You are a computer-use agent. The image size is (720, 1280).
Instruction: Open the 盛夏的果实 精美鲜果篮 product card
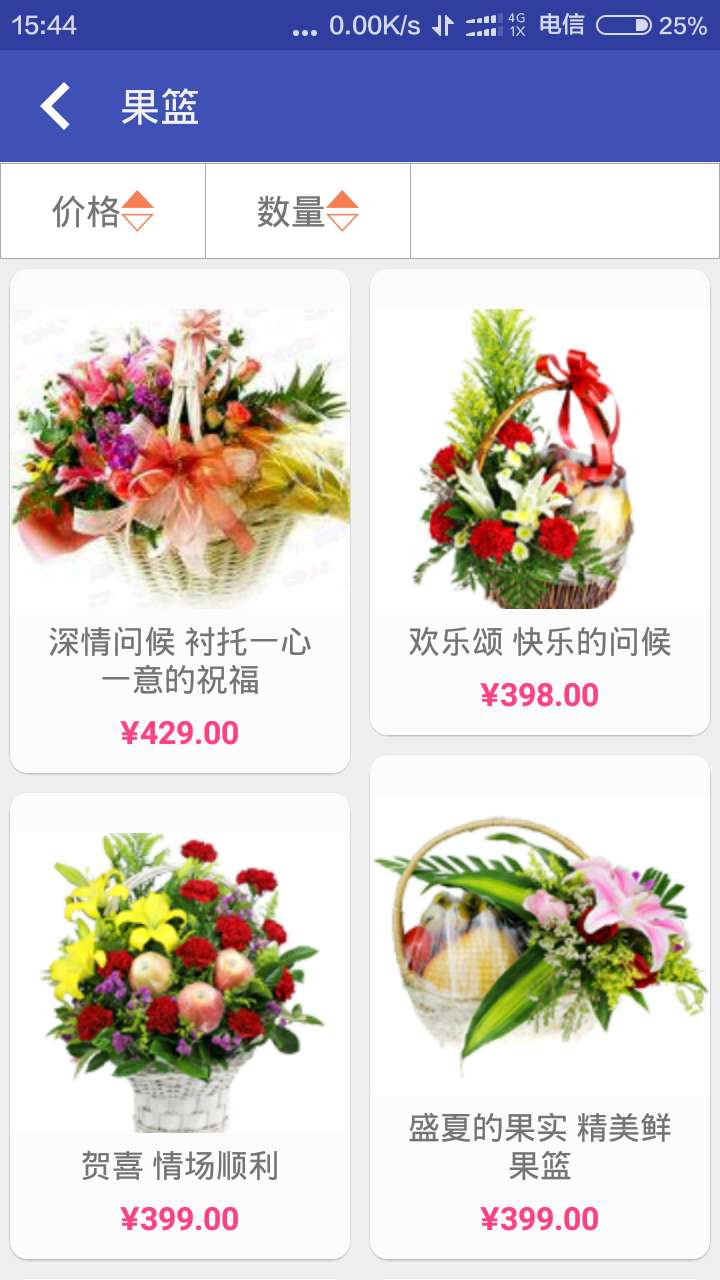click(540, 1005)
